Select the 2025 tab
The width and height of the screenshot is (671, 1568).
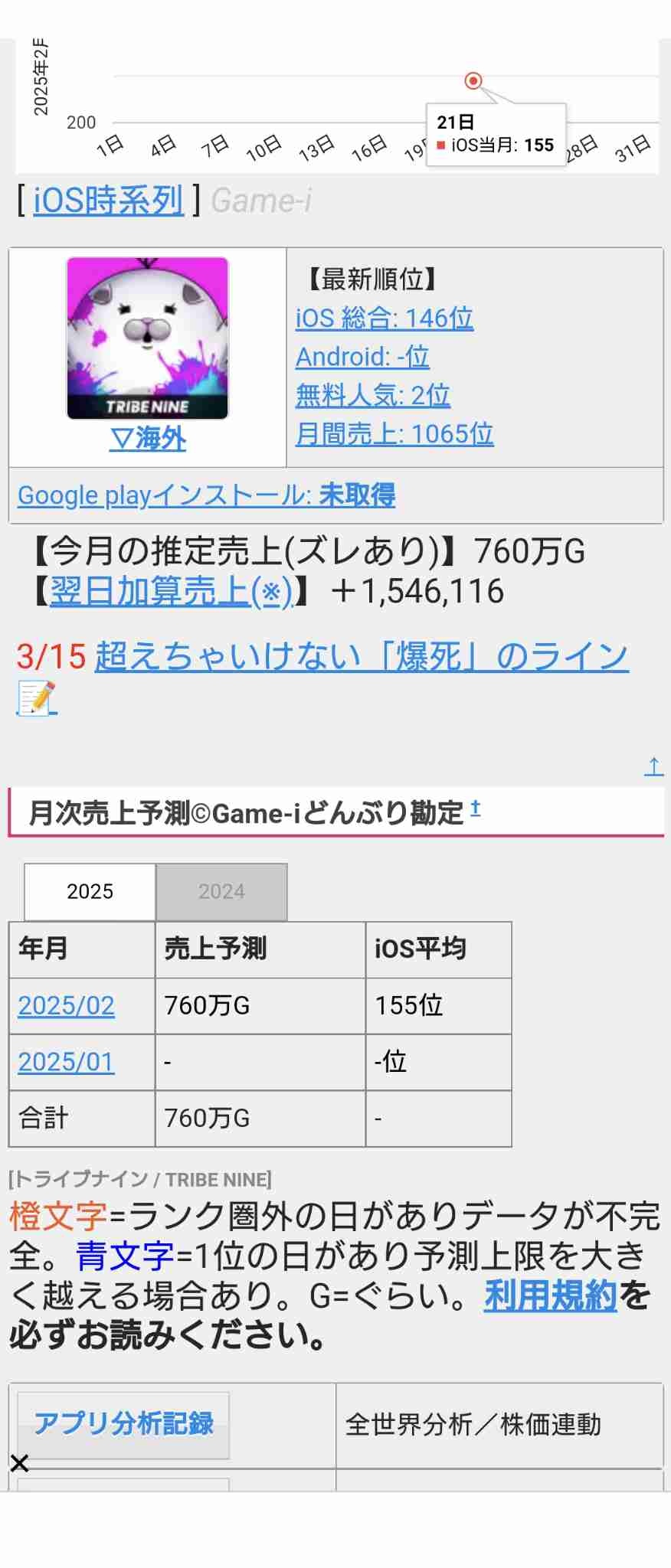pos(90,892)
